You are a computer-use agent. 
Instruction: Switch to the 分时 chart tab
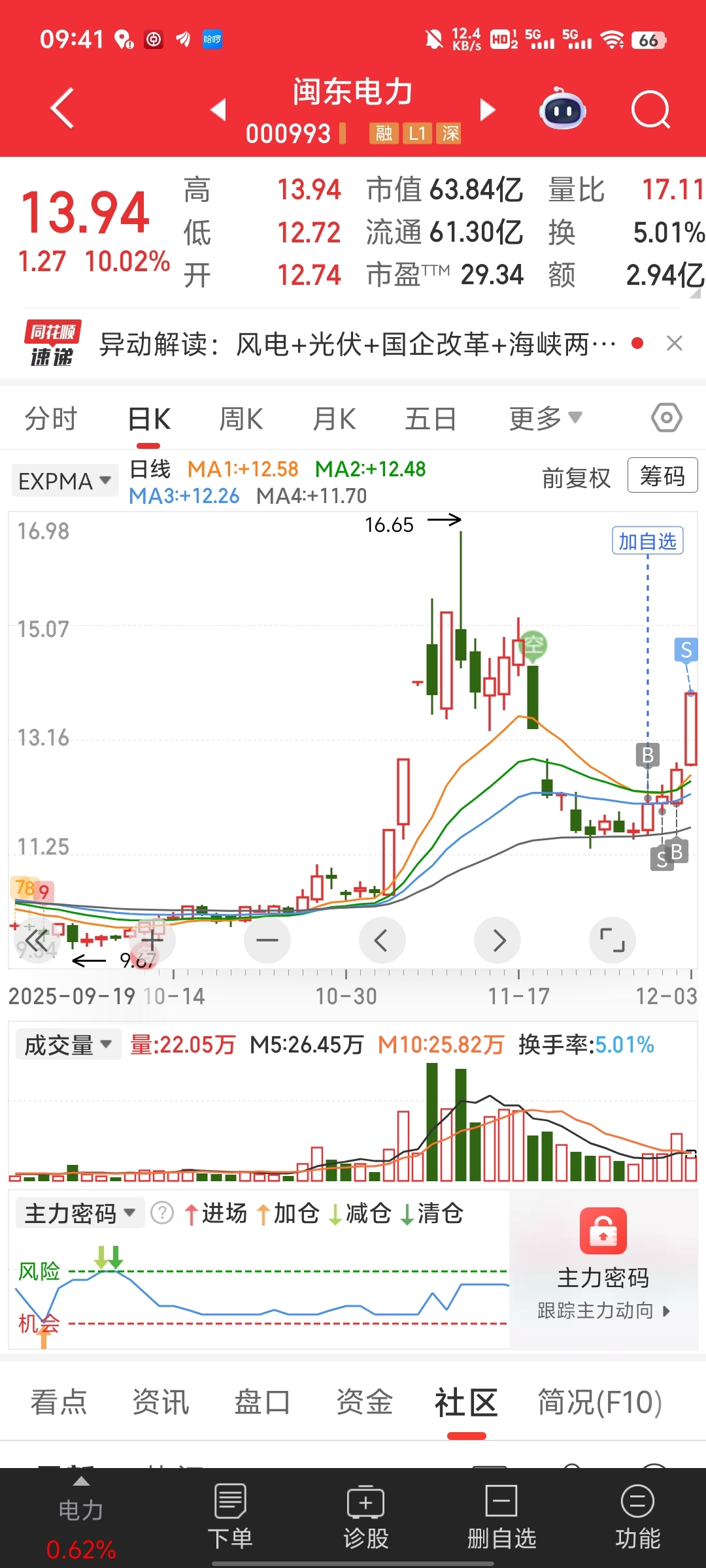[51, 419]
